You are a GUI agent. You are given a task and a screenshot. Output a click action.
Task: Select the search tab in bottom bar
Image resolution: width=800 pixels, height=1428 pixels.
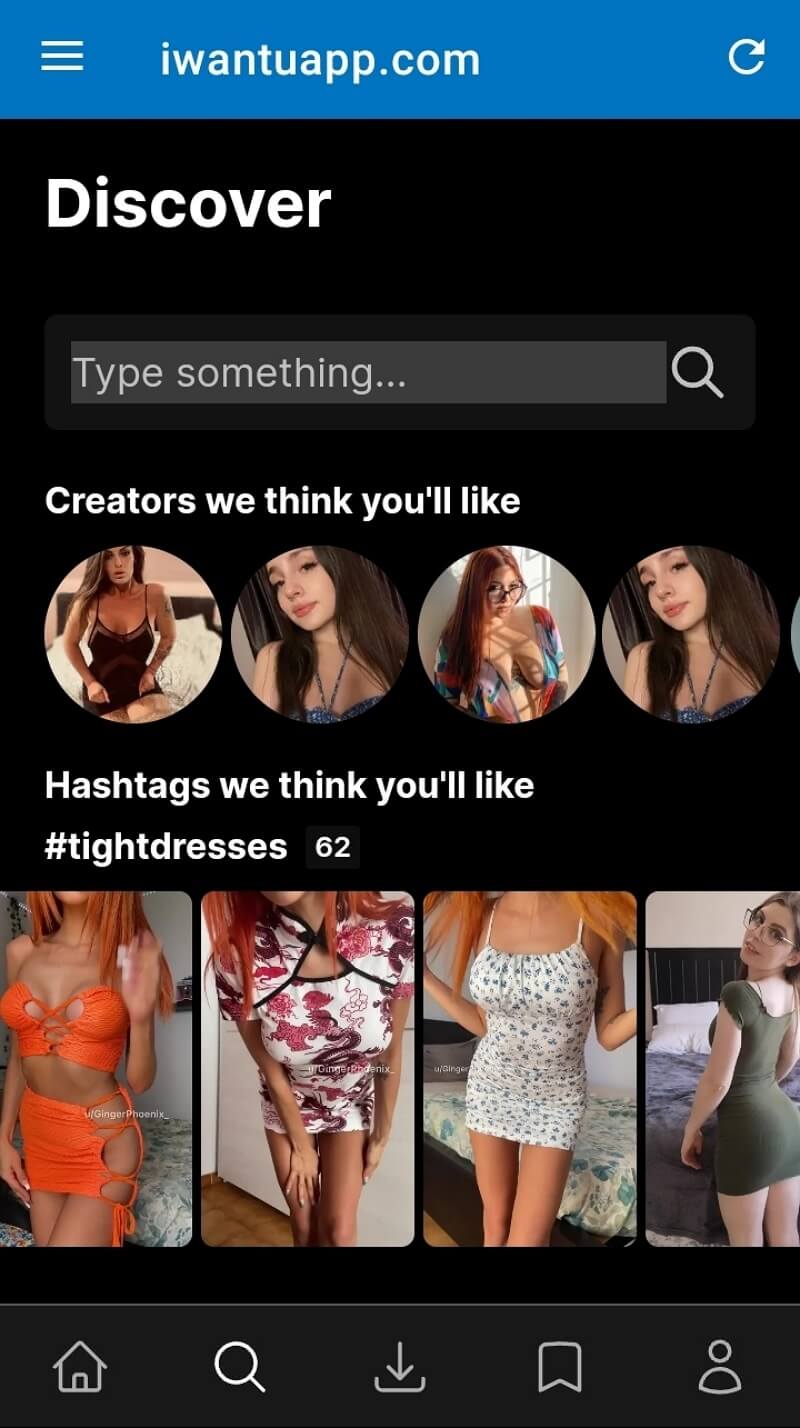(x=240, y=1367)
